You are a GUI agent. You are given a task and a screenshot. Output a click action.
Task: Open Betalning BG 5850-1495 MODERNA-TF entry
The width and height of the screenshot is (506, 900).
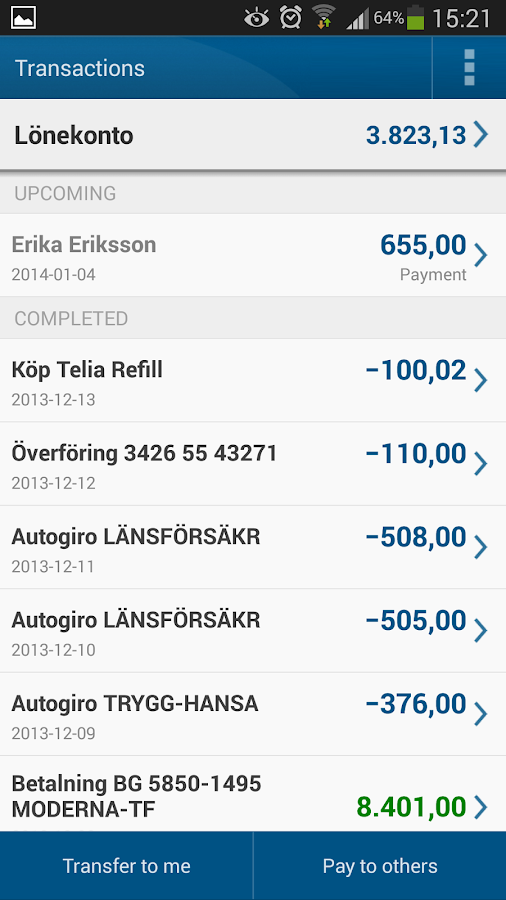pyautogui.click(x=253, y=794)
